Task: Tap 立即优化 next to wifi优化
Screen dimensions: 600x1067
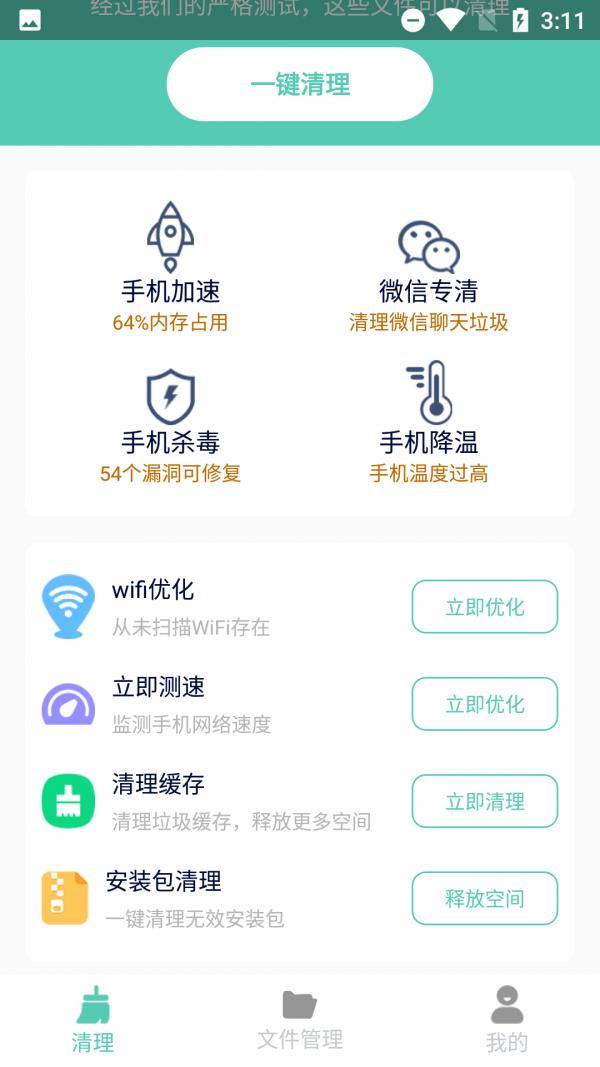Action: pos(484,607)
